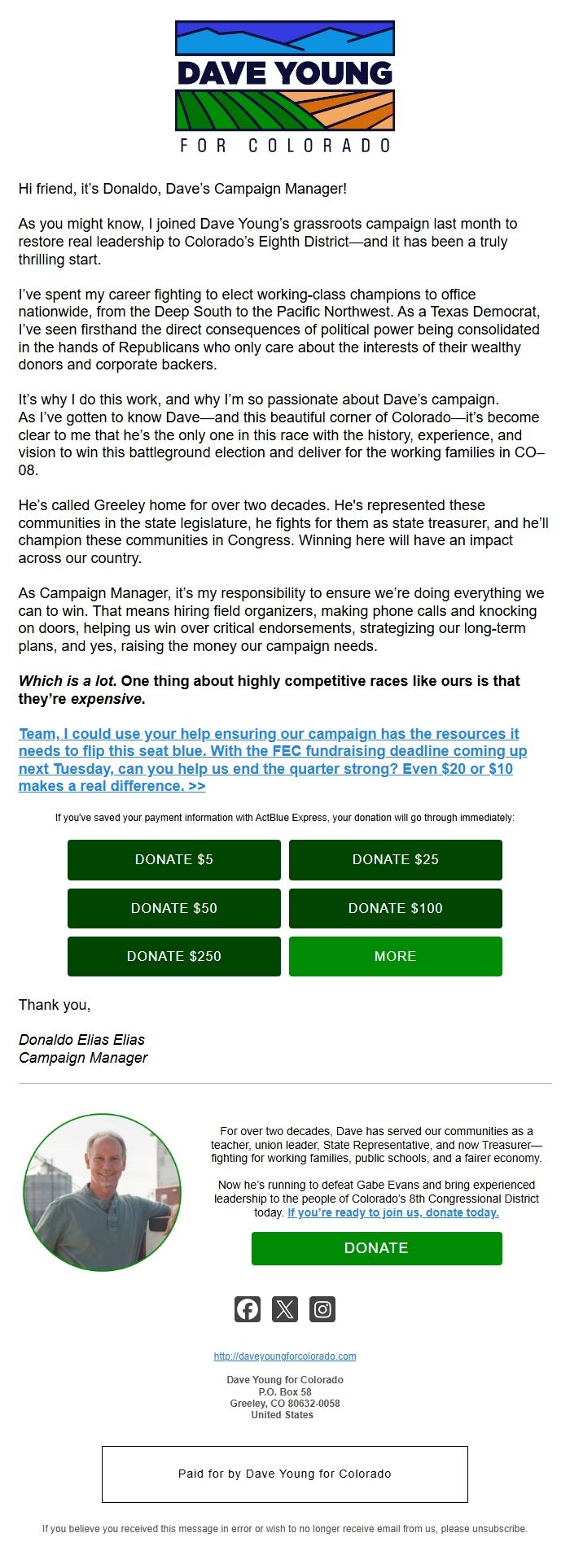Image resolution: width=570 pixels, height=1568 pixels.
Task: Tap the green DONATE button below the bio
Action: [x=376, y=1248]
